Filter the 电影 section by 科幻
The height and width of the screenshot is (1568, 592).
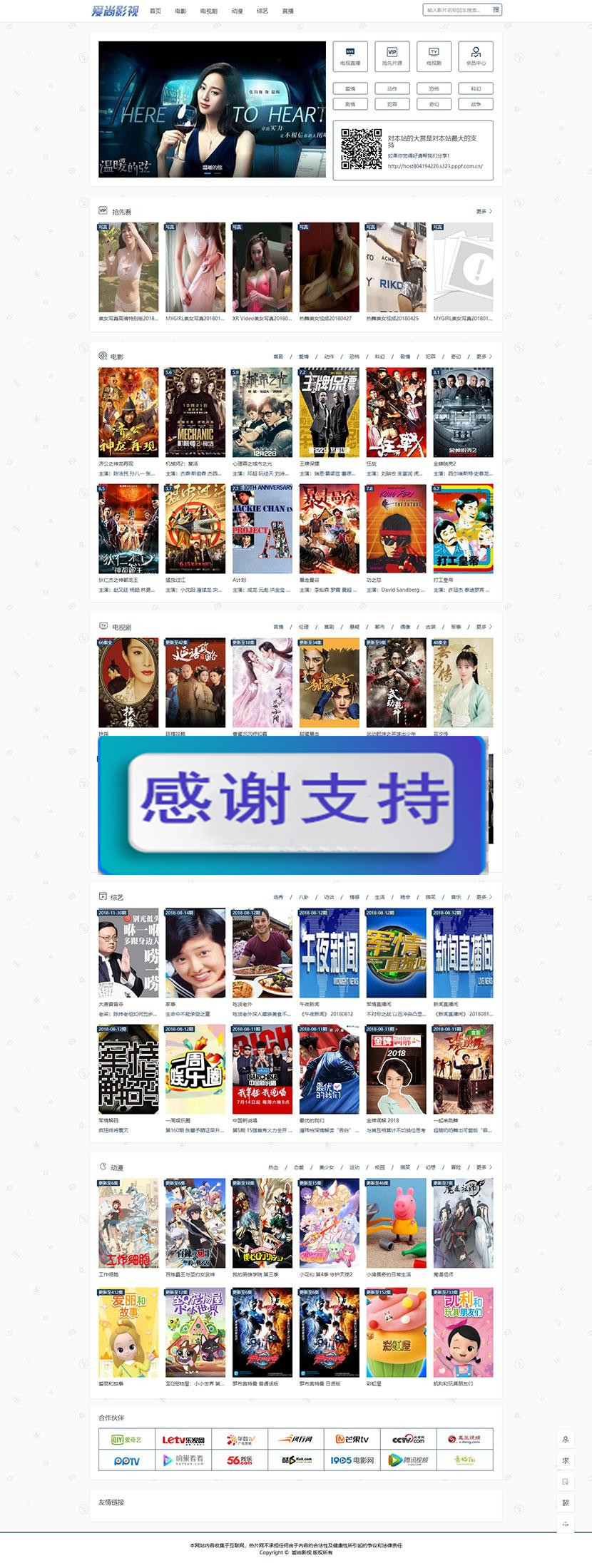point(379,357)
